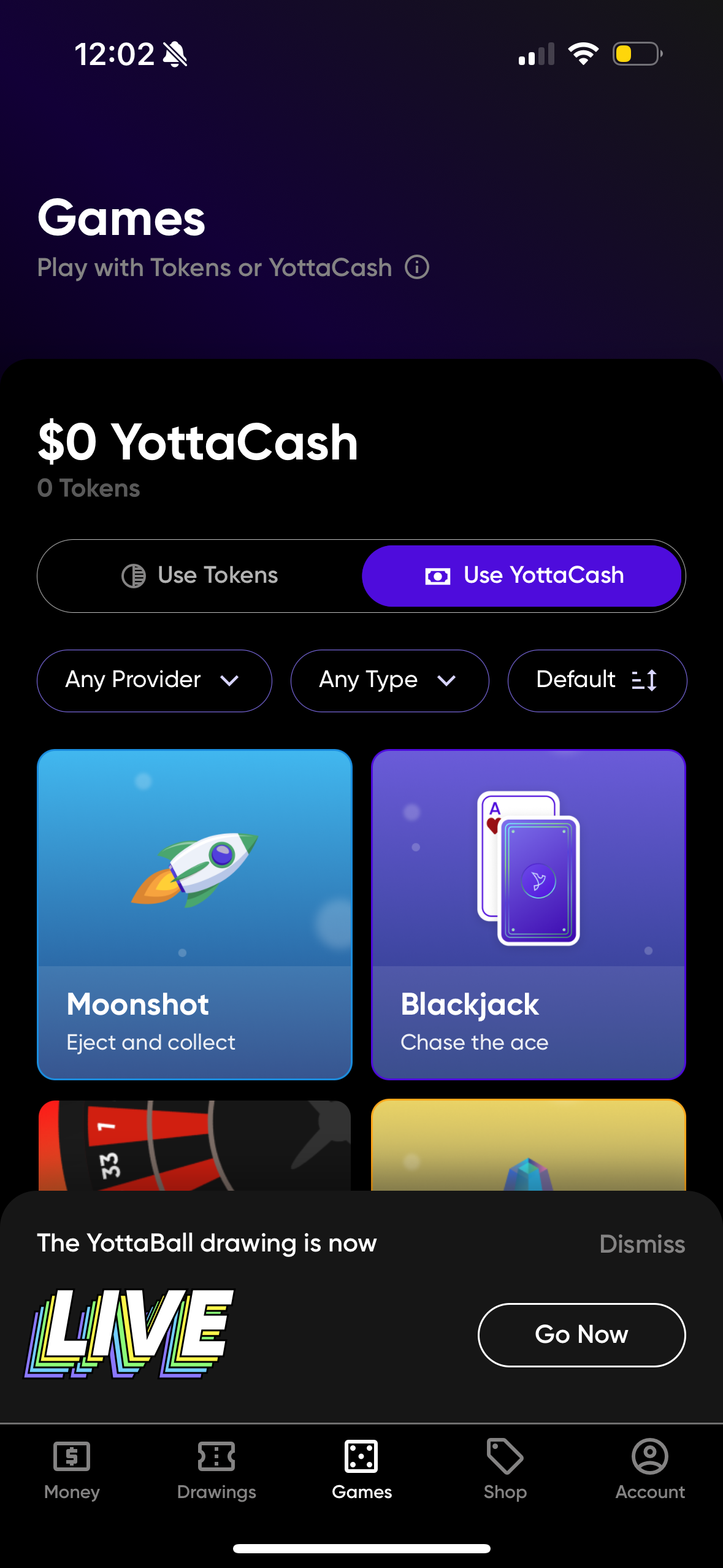Tap the info icon next to YottaCash text
The height and width of the screenshot is (1568, 723).
(x=416, y=267)
